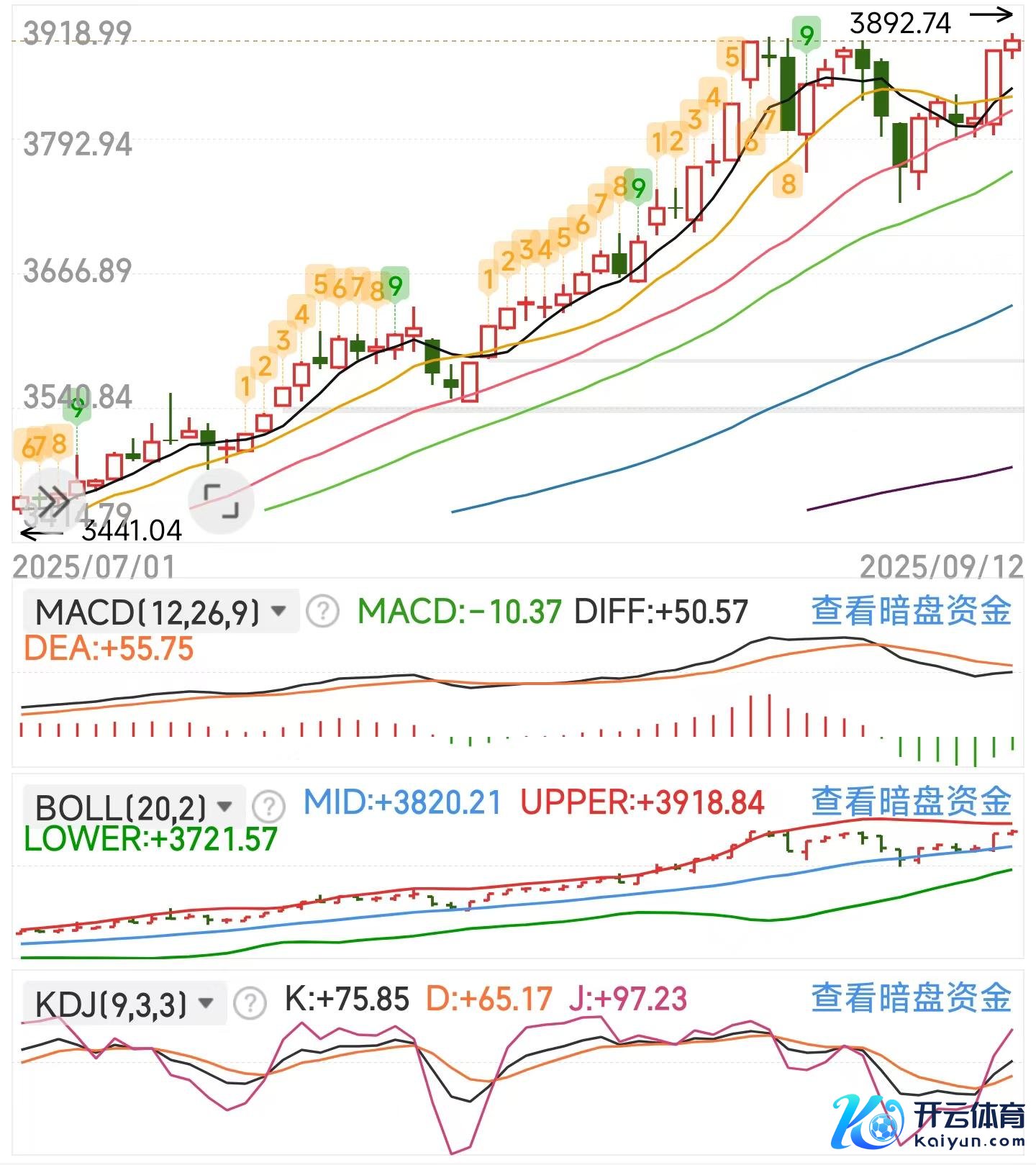Open the fullscreen chart view
Image resolution: width=1036 pixels, height=1165 pixels.
(221, 502)
